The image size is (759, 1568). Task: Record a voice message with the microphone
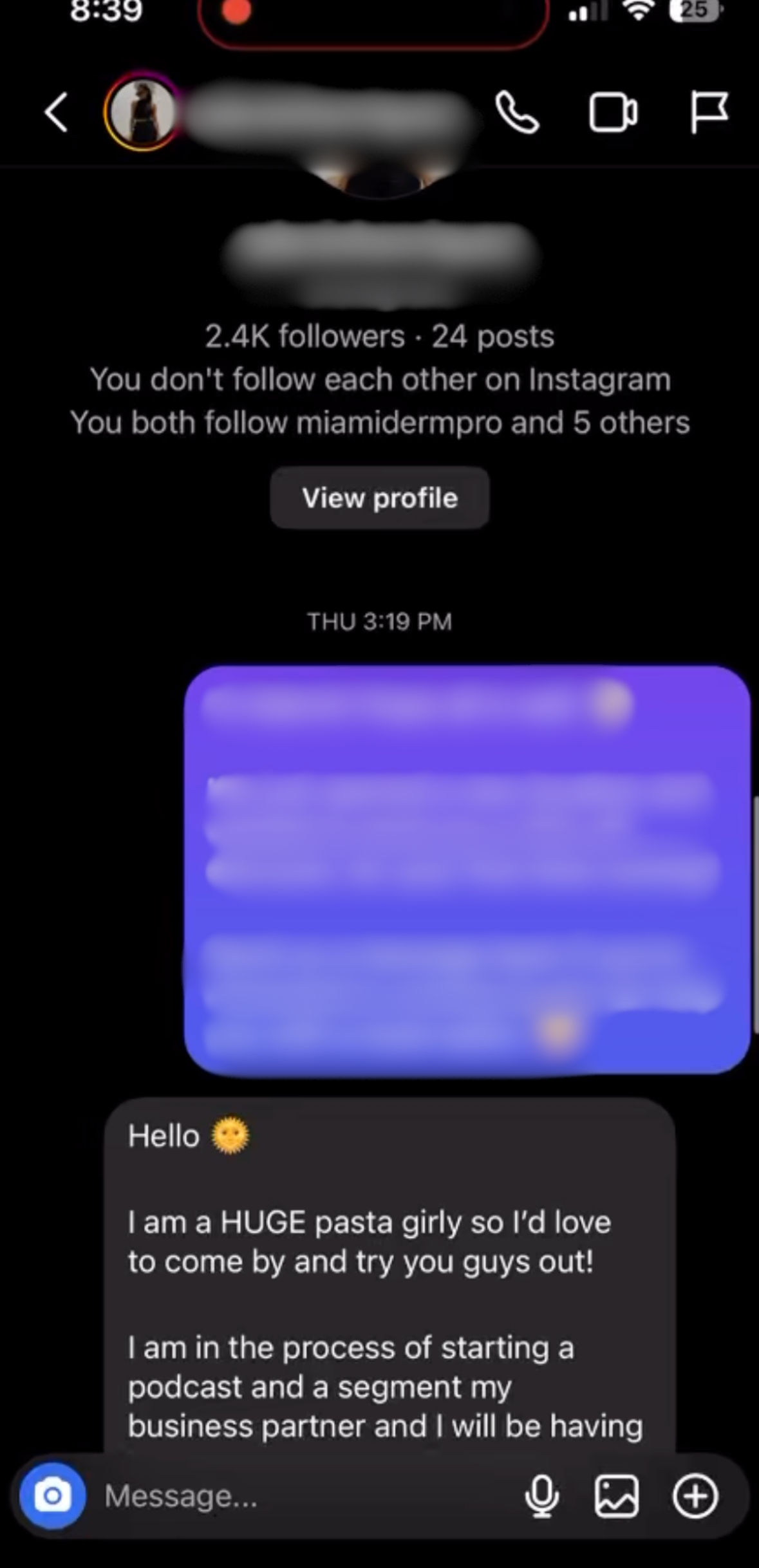541,1495
